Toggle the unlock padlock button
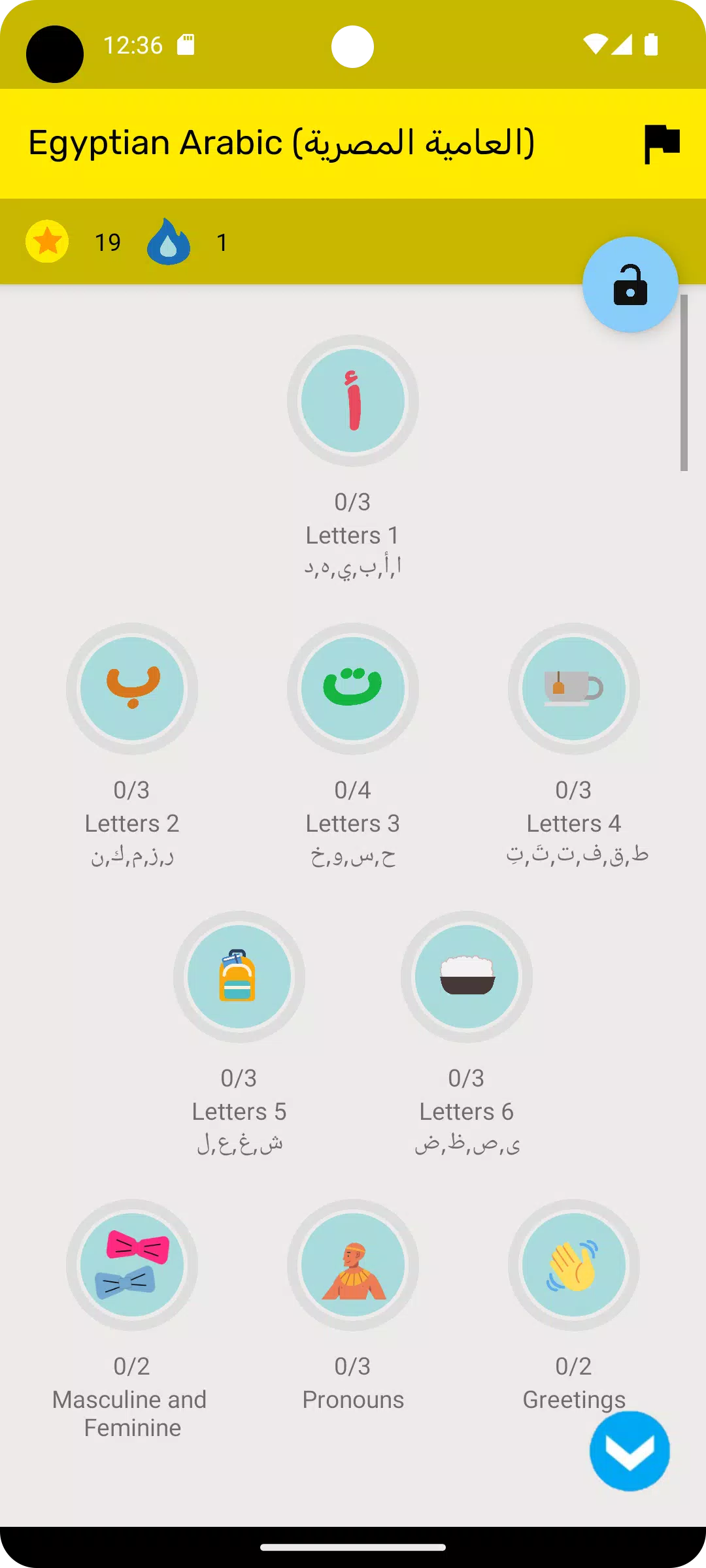 (630, 286)
